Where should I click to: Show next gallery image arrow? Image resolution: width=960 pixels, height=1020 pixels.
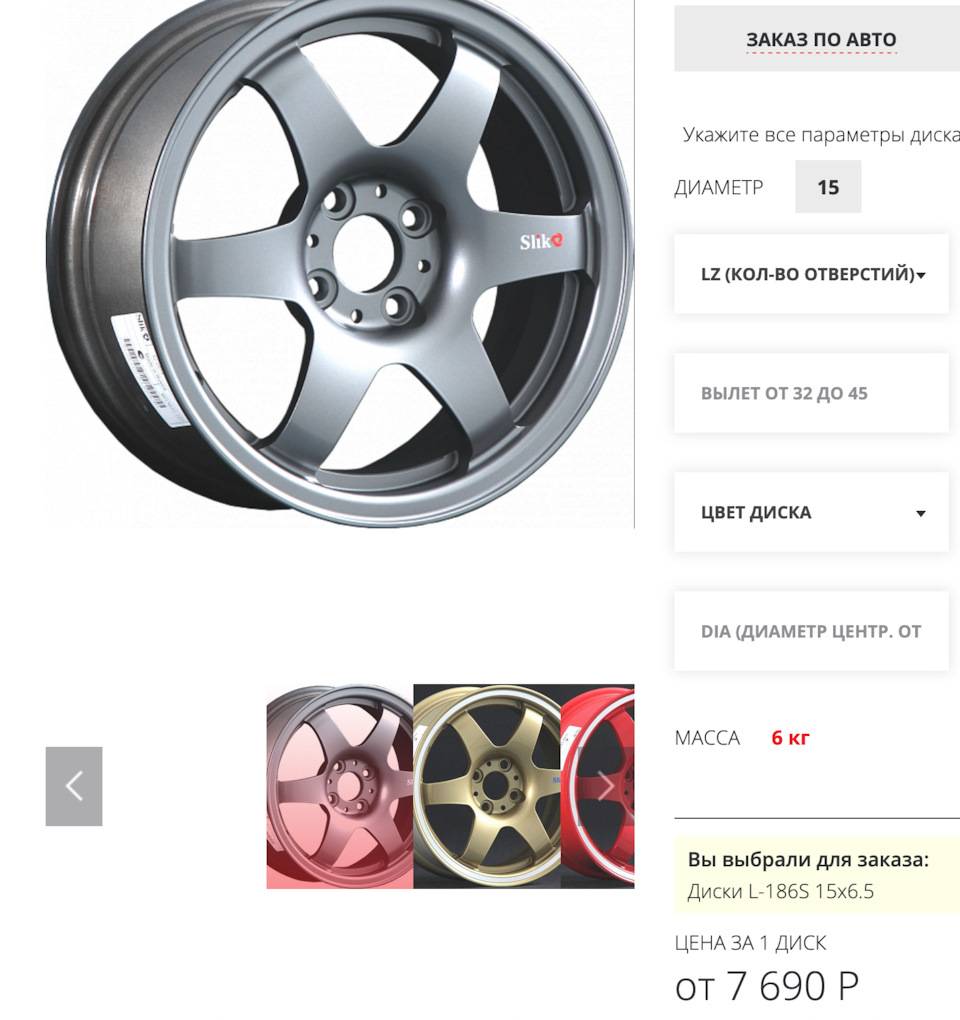[x=606, y=786]
